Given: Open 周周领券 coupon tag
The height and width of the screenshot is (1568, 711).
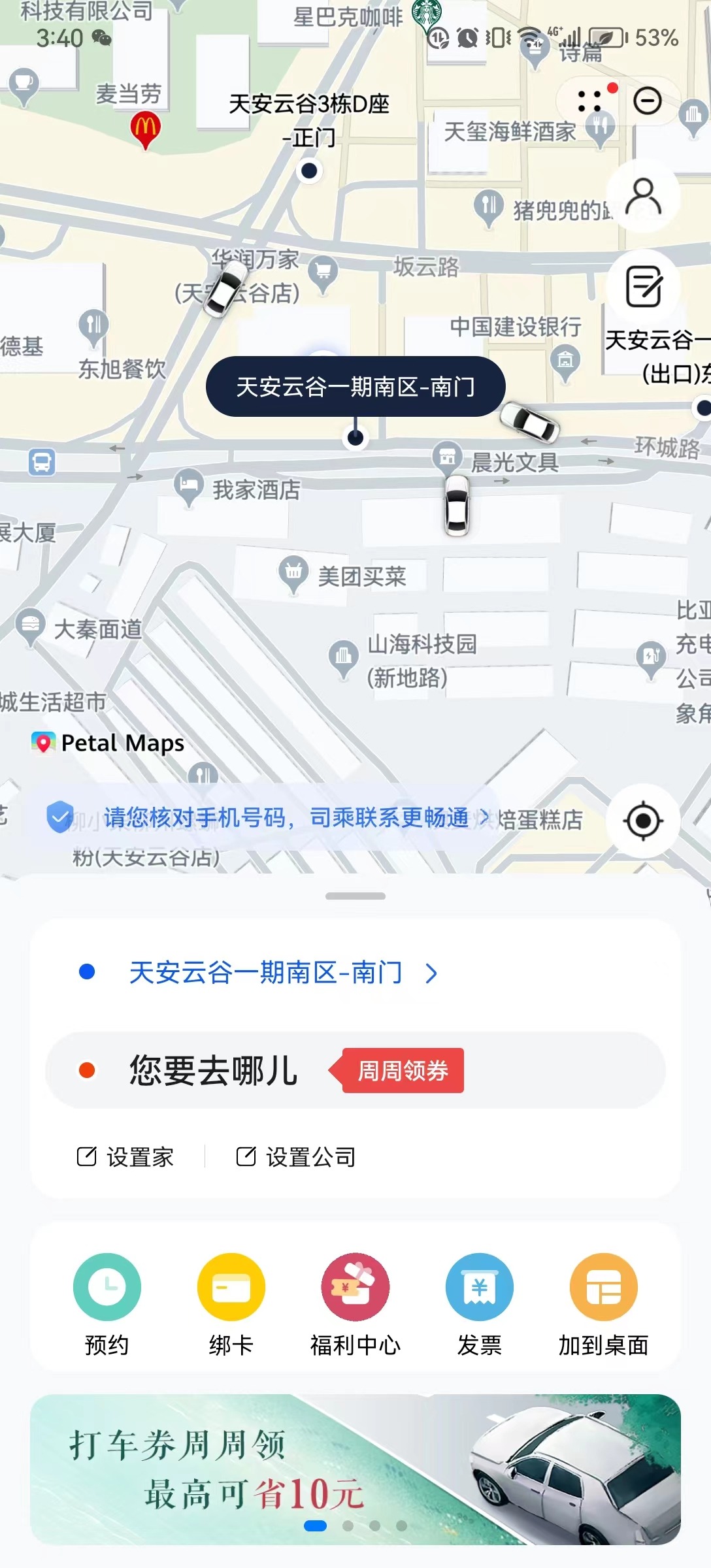Looking at the screenshot, I should (401, 1070).
